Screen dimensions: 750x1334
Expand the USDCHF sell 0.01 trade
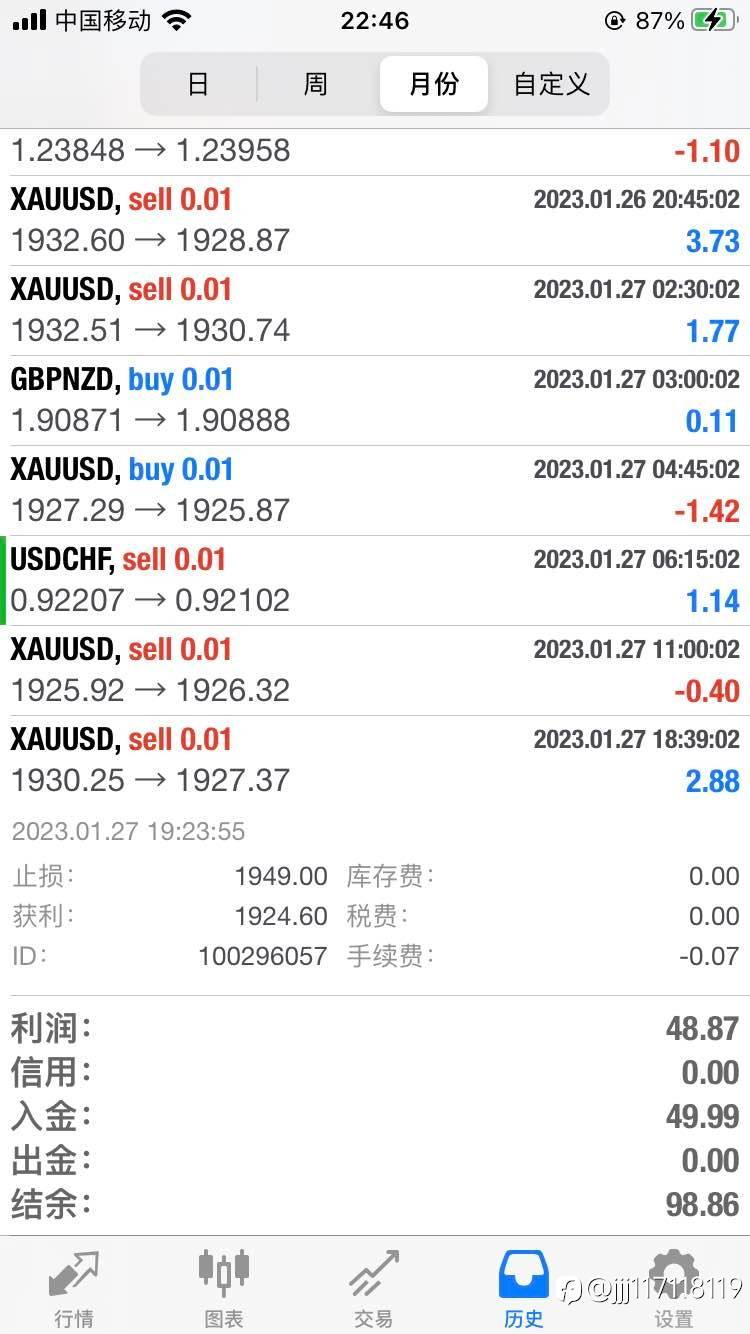375,581
